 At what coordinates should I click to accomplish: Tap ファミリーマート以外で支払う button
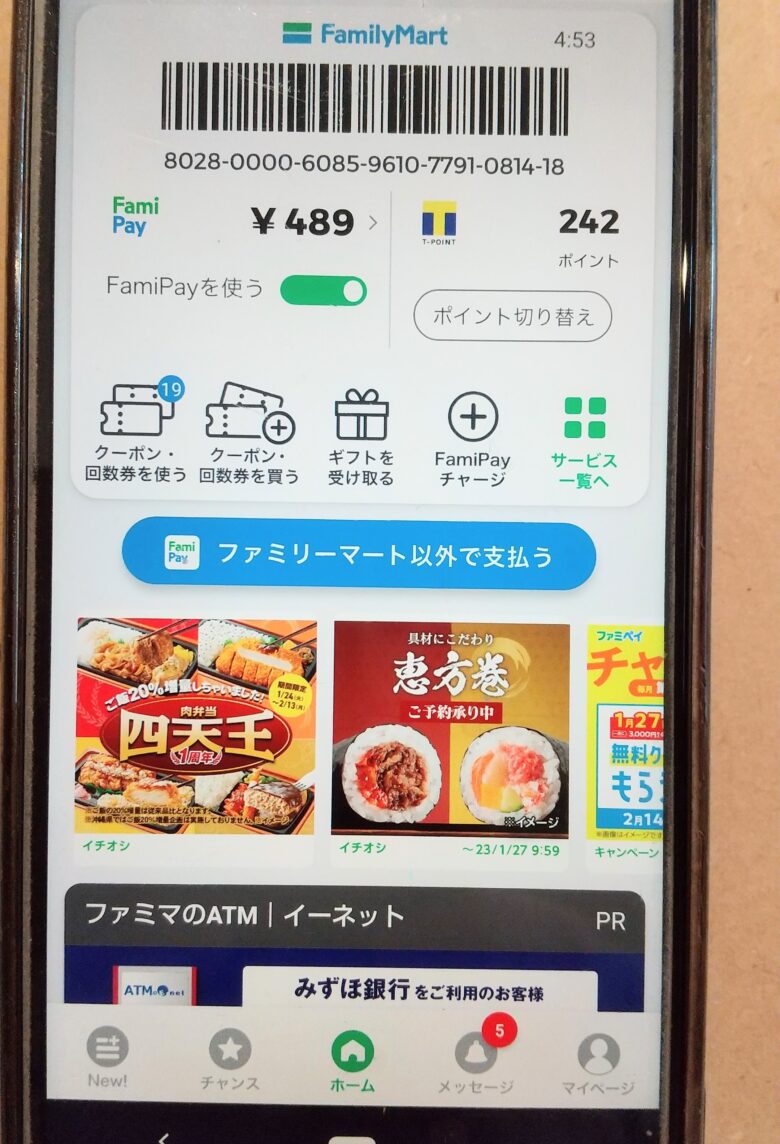point(359,554)
